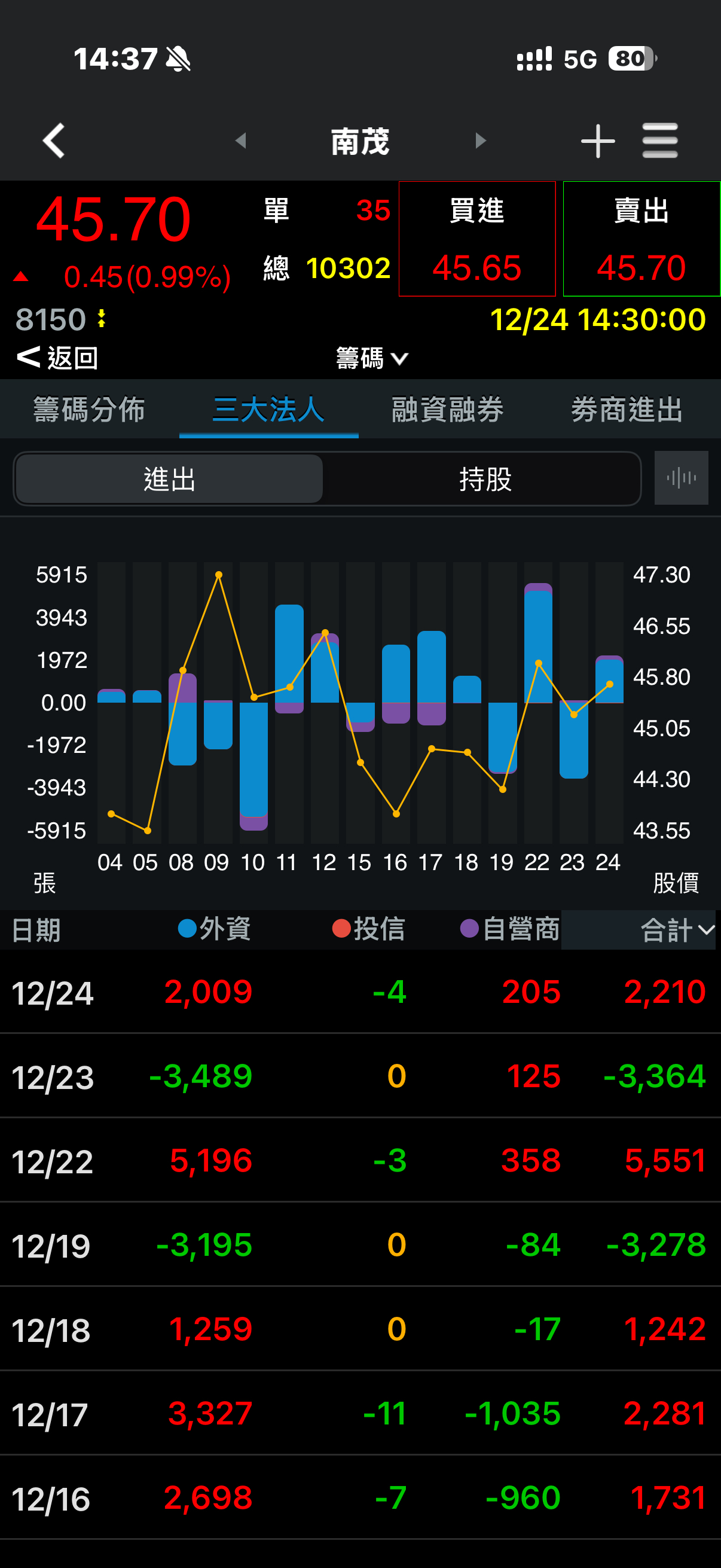Switch to the previous stock
The width and height of the screenshot is (721, 1568).
[x=241, y=141]
